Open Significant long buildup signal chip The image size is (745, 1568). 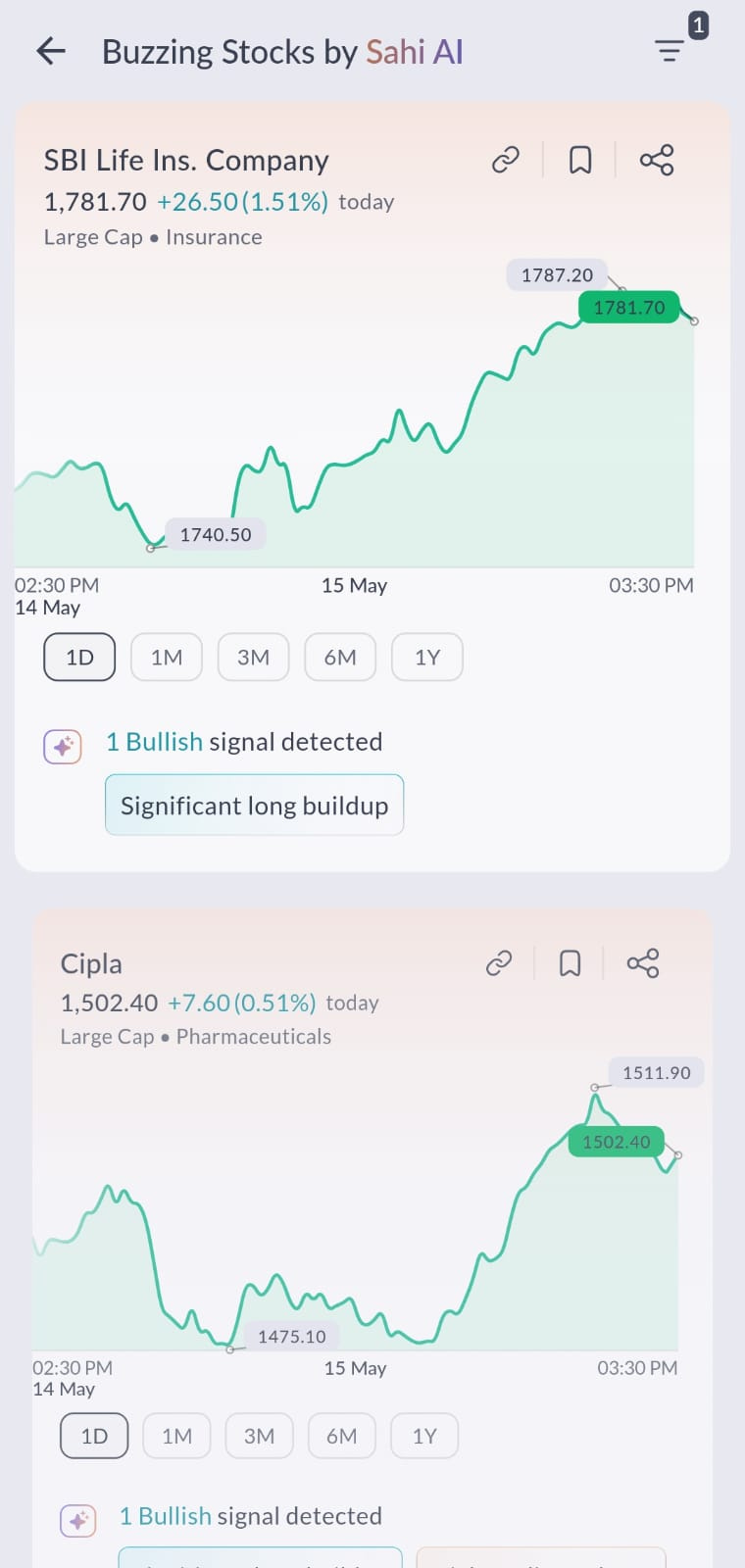coord(255,806)
